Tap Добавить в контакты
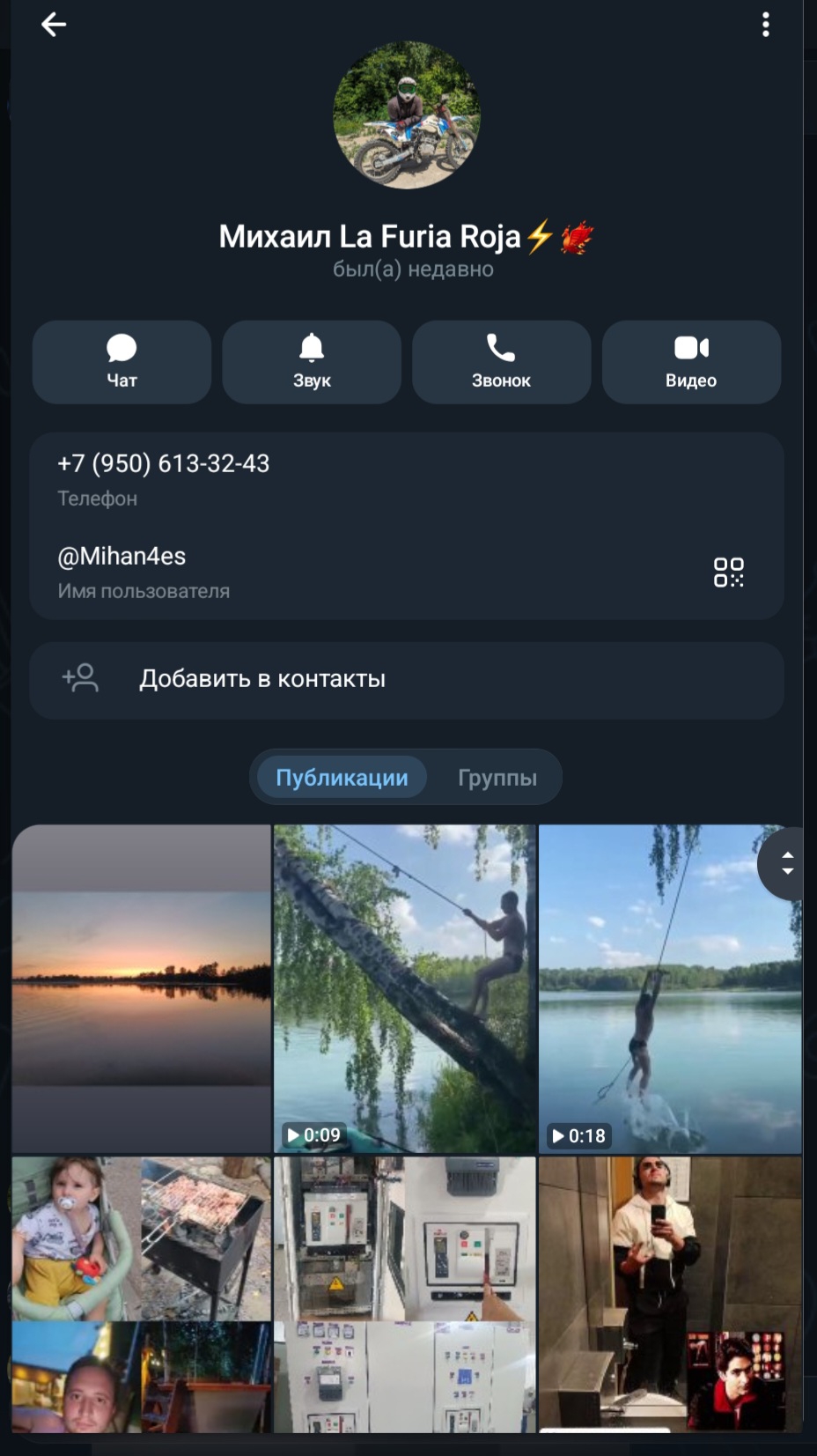Screen dimensions: 817x1456 406,679
